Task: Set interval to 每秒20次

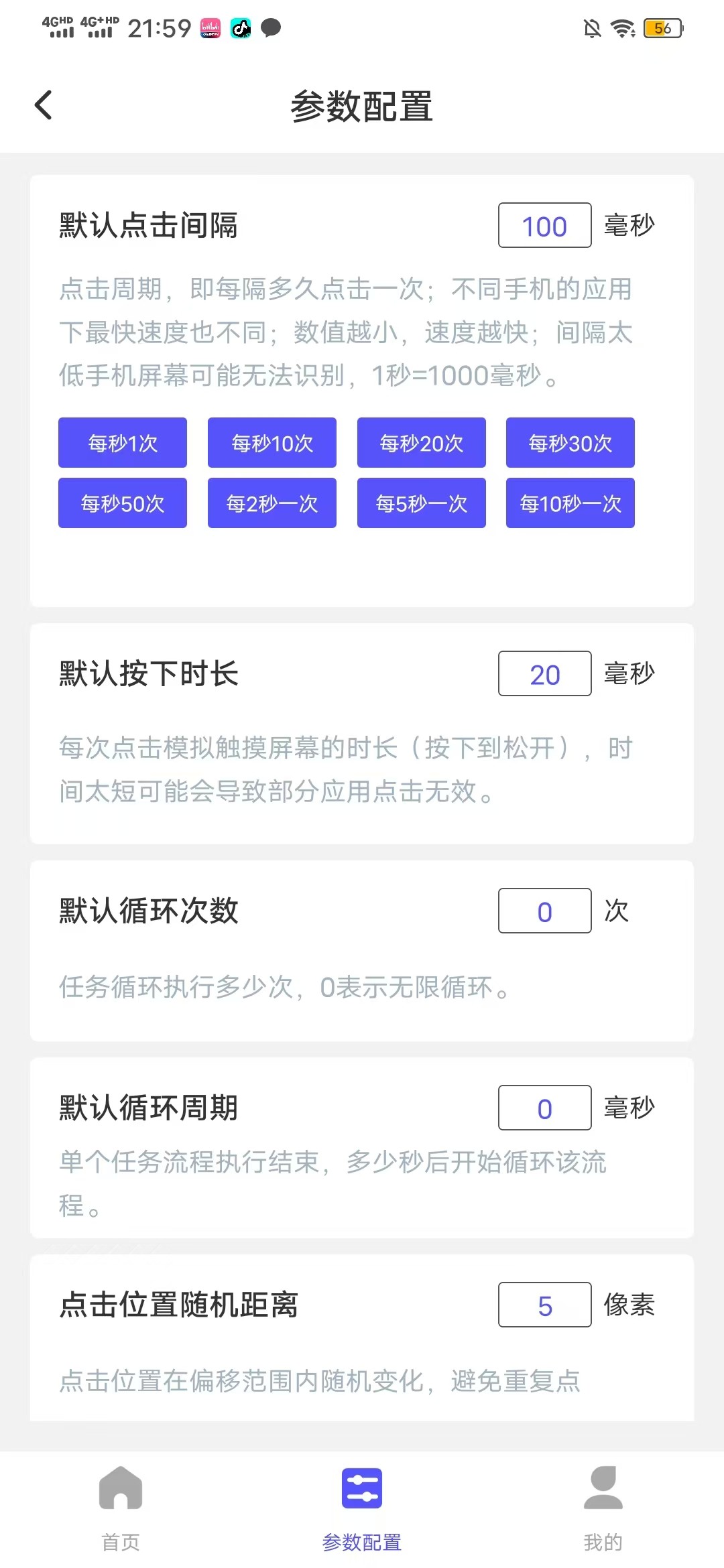Action: [421, 443]
